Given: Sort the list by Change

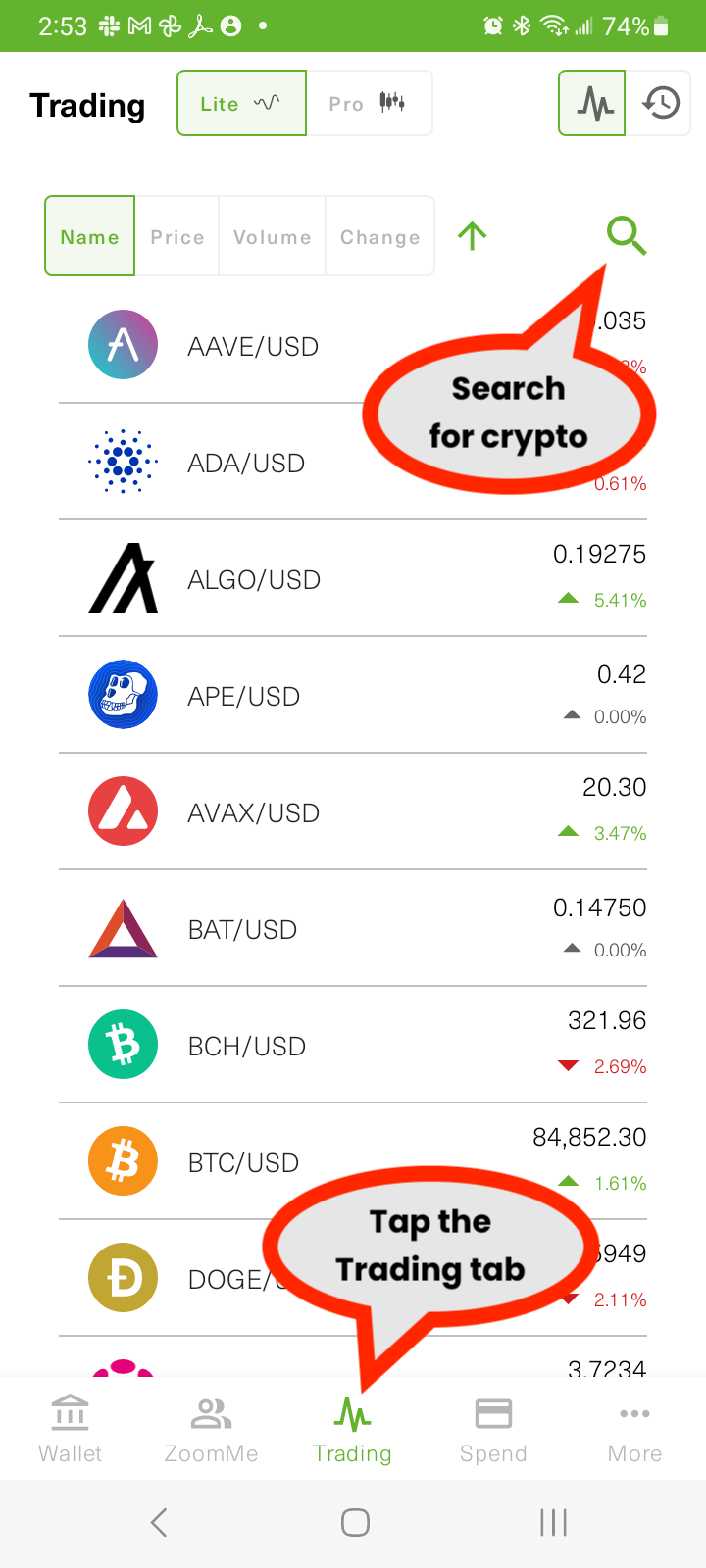Looking at the screenshot, I should coord(379,236).
